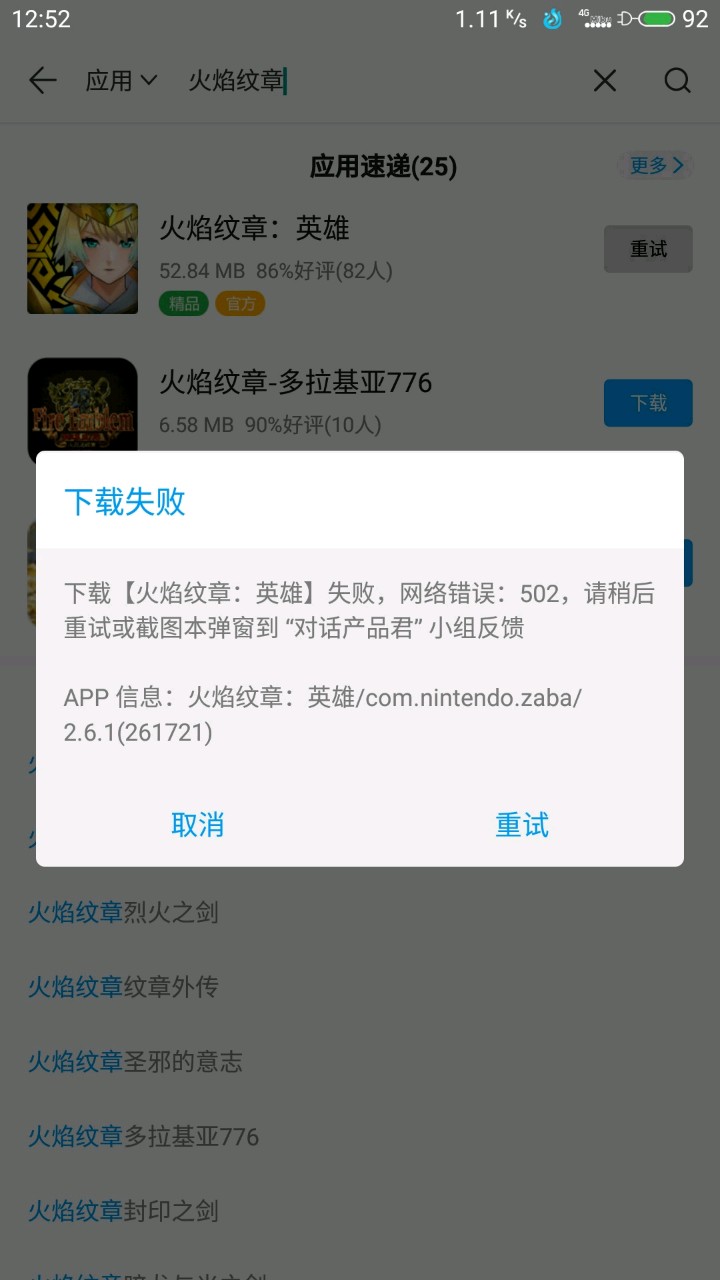Go back with the arrow icon
This screenshot has width=720, height=1280.
point(42,81)
